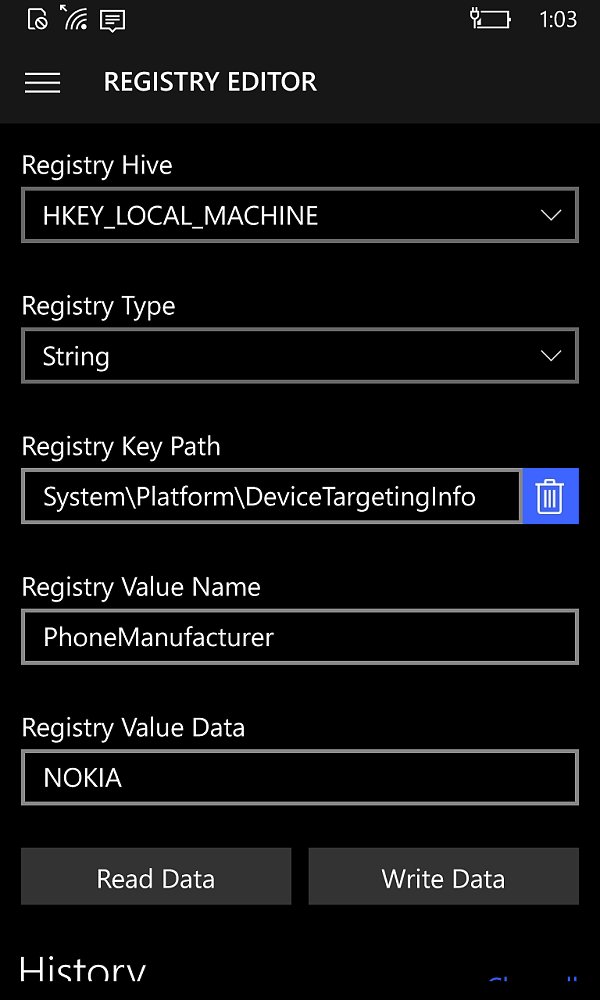Tap the Read Data button
The image size is (600, 1000).
(156, 876)
